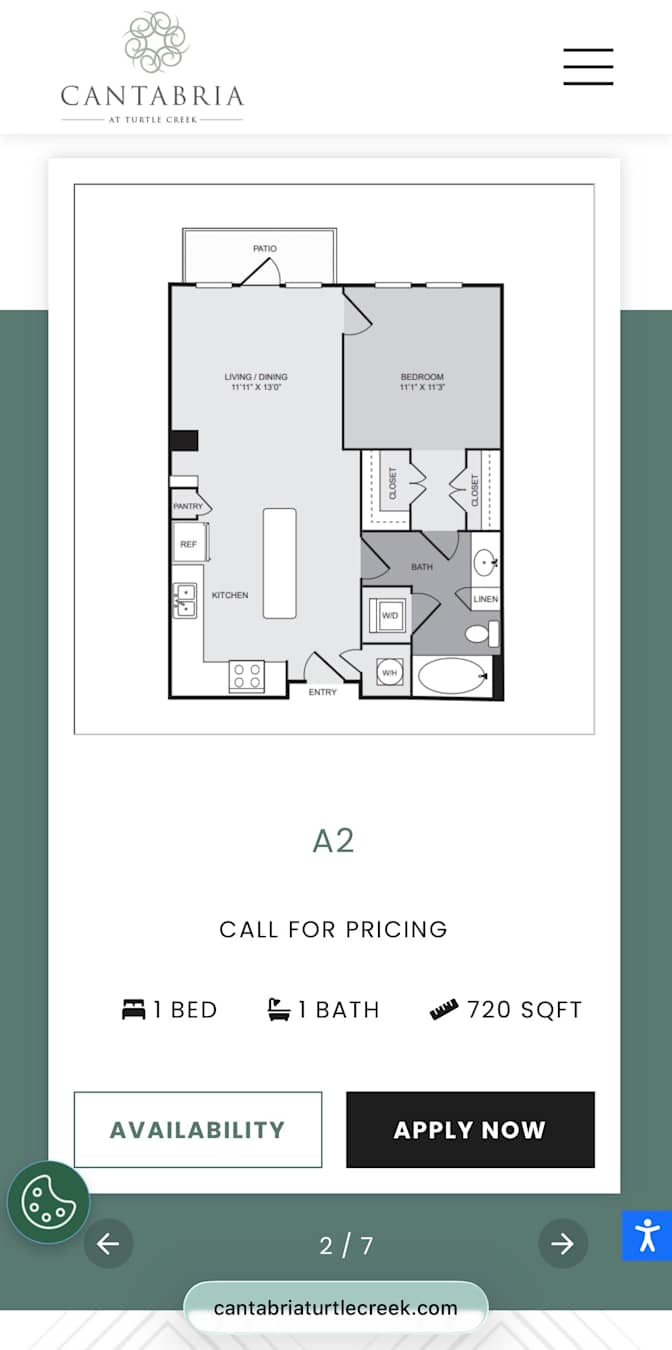
Task: Tap the Cantabria logo to go home
Action: tap(152, 67)
